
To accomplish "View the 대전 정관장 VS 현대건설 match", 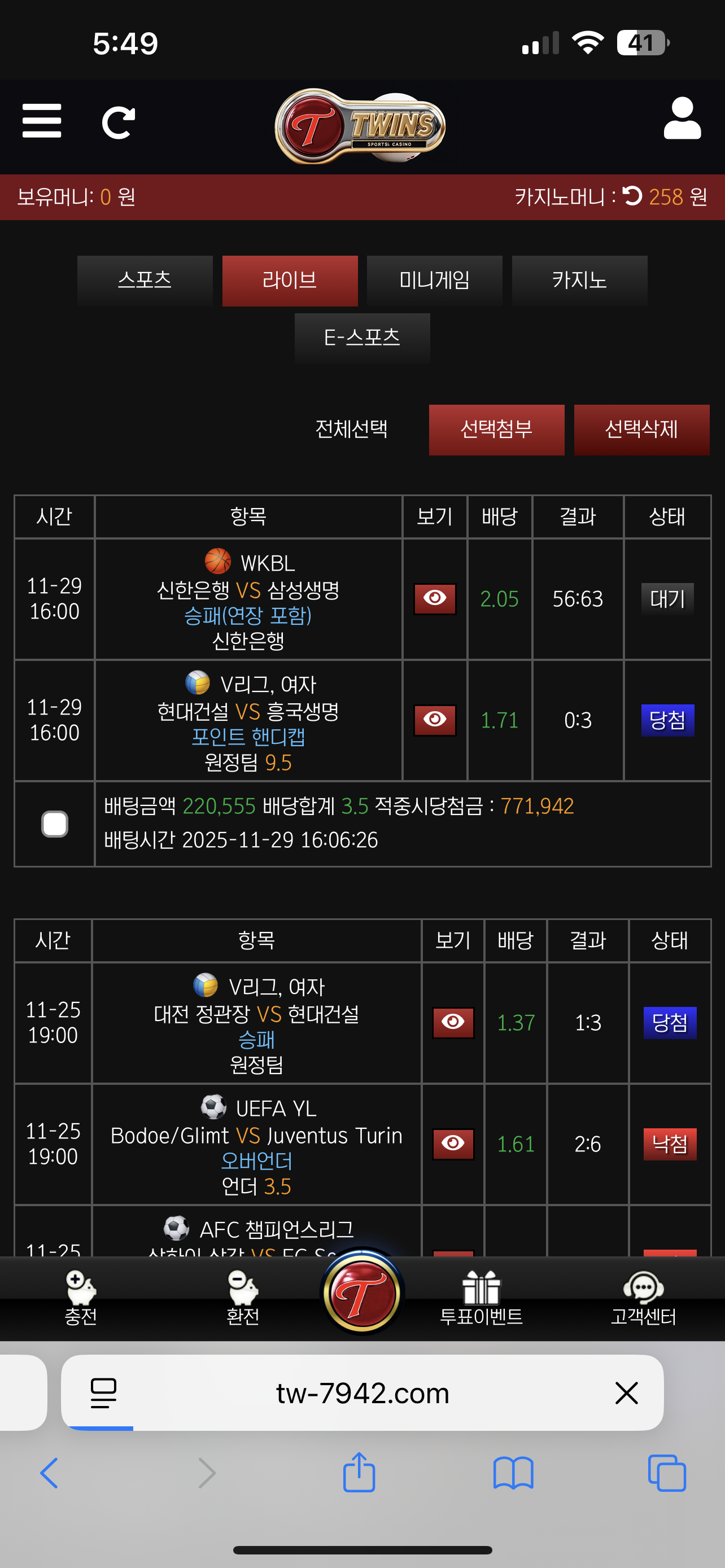I will point(452,1022).
